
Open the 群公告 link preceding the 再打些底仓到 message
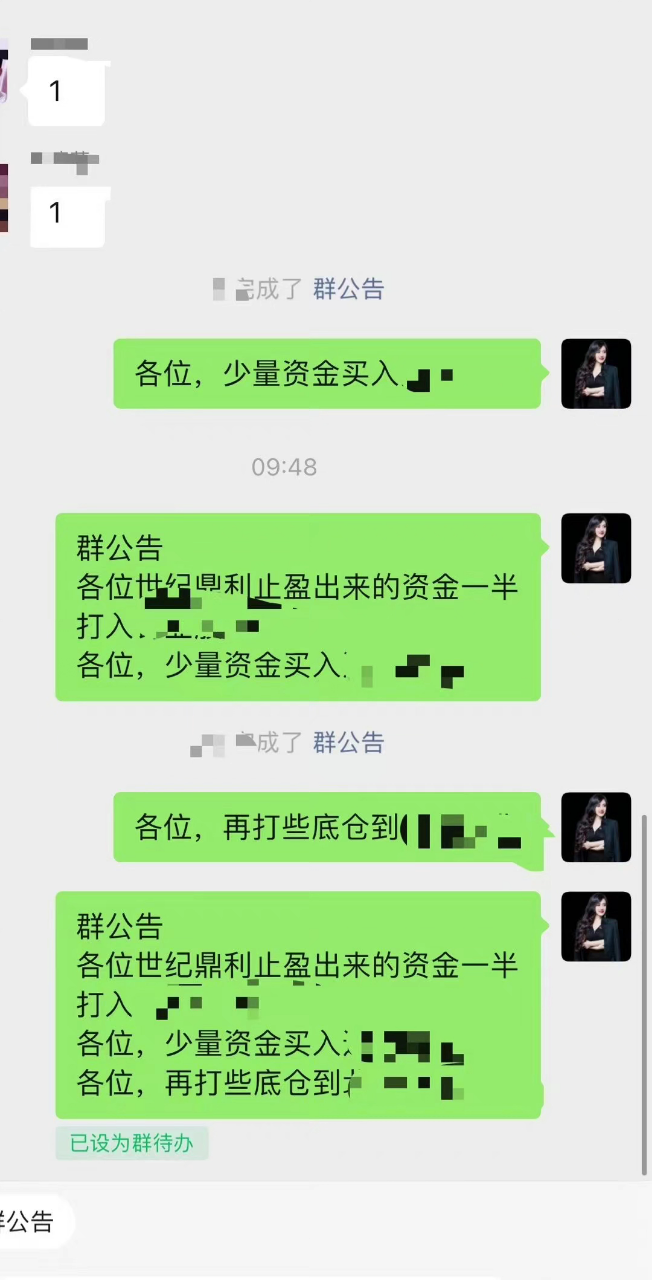[x=349, y=742]
